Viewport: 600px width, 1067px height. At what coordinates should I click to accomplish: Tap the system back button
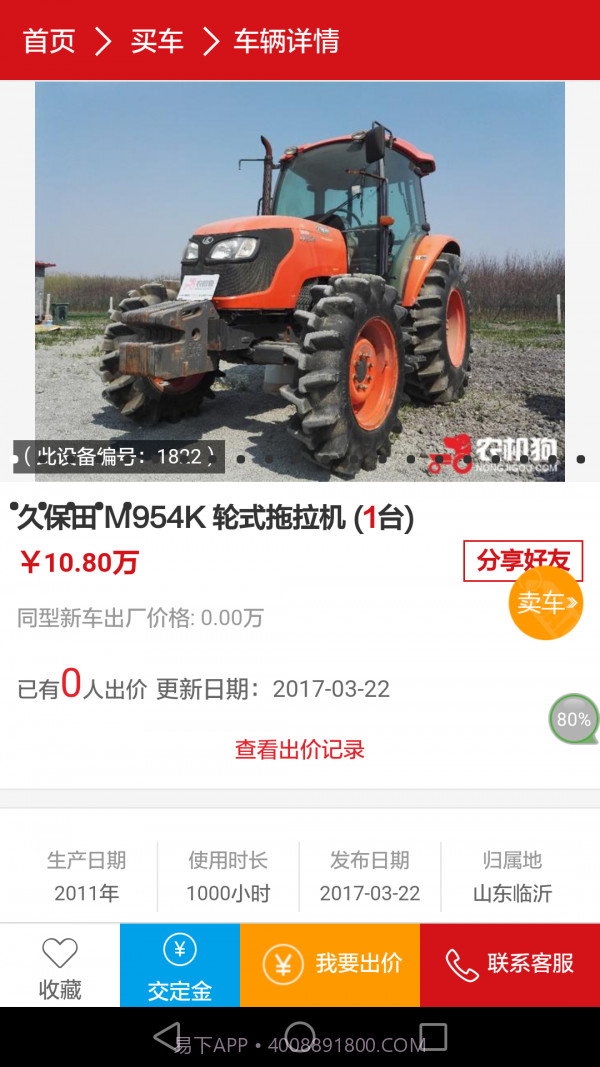coord(167,1037)
